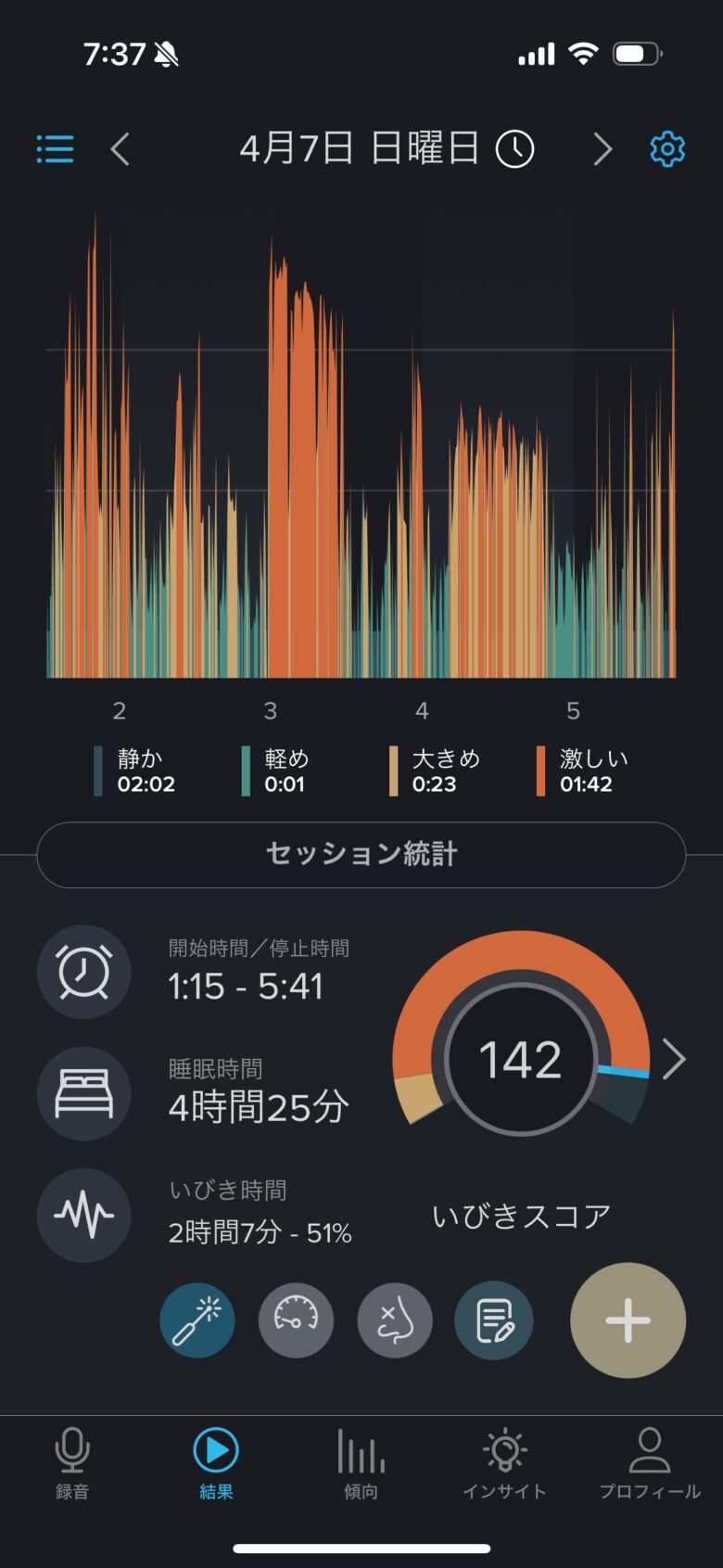Screen dimensions: 723x1568
Task: Tap the magic wand remedy icon
Action: [x=197, y=1319]
